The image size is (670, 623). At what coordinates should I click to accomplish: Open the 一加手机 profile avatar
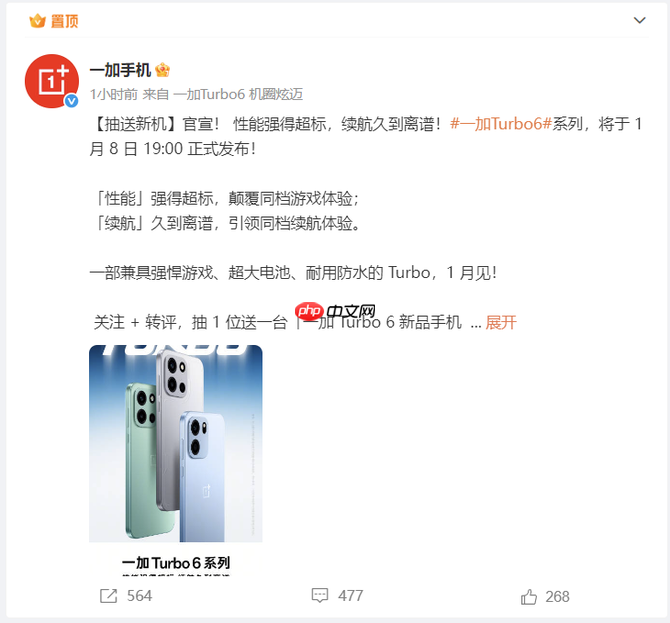click(51, 82)
